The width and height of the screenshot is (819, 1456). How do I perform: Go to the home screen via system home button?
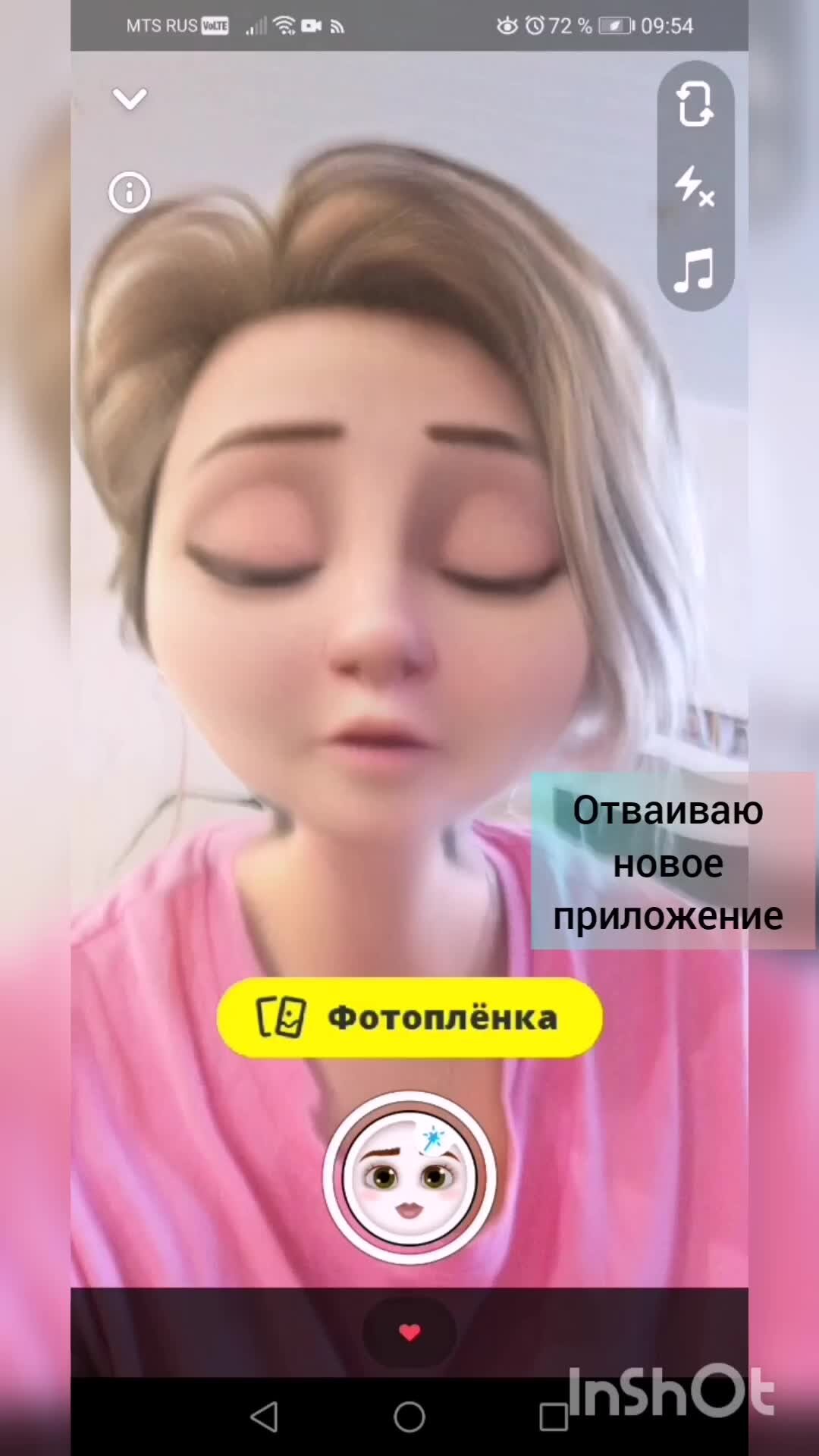[409, 1416]
